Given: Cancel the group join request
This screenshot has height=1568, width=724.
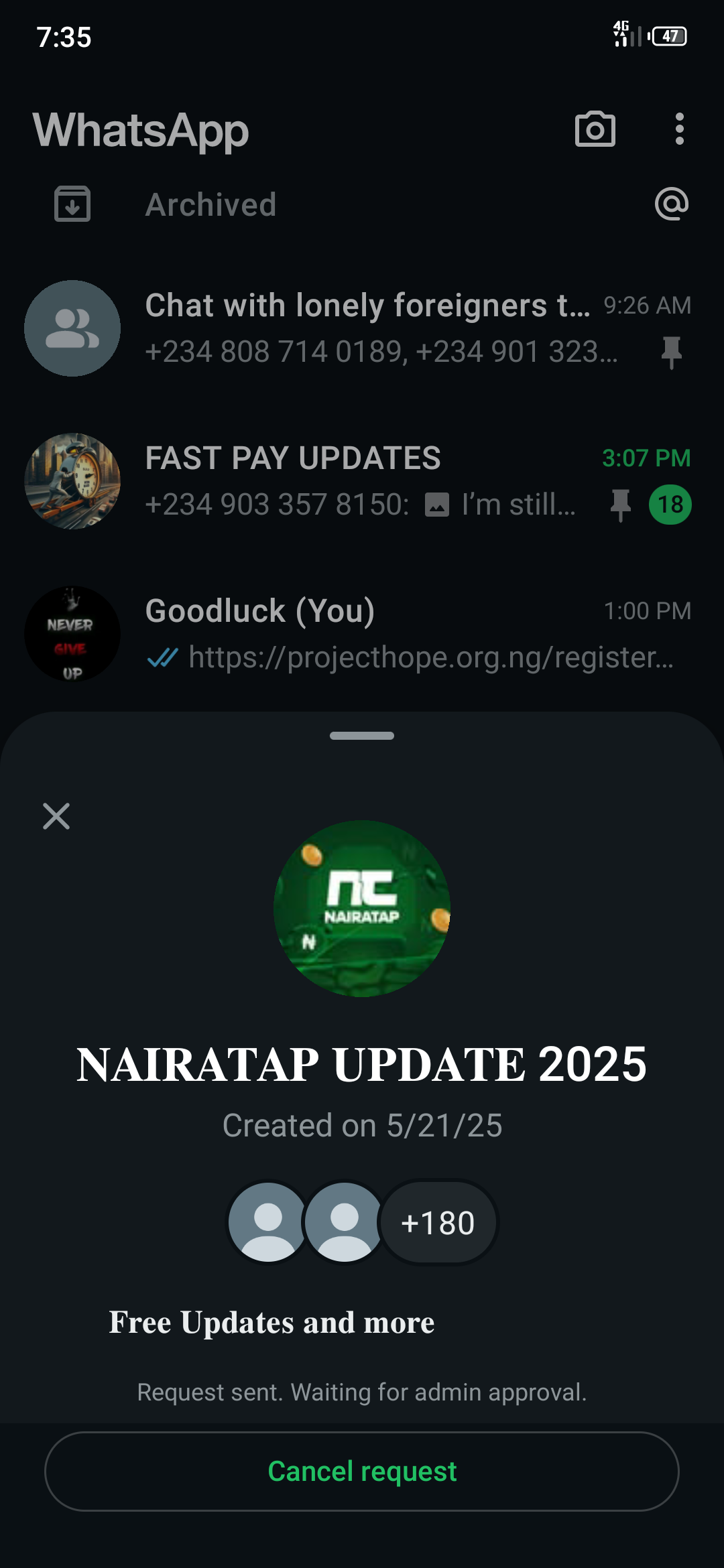Looking at the screenshot, I should [x=362, y=1471].
